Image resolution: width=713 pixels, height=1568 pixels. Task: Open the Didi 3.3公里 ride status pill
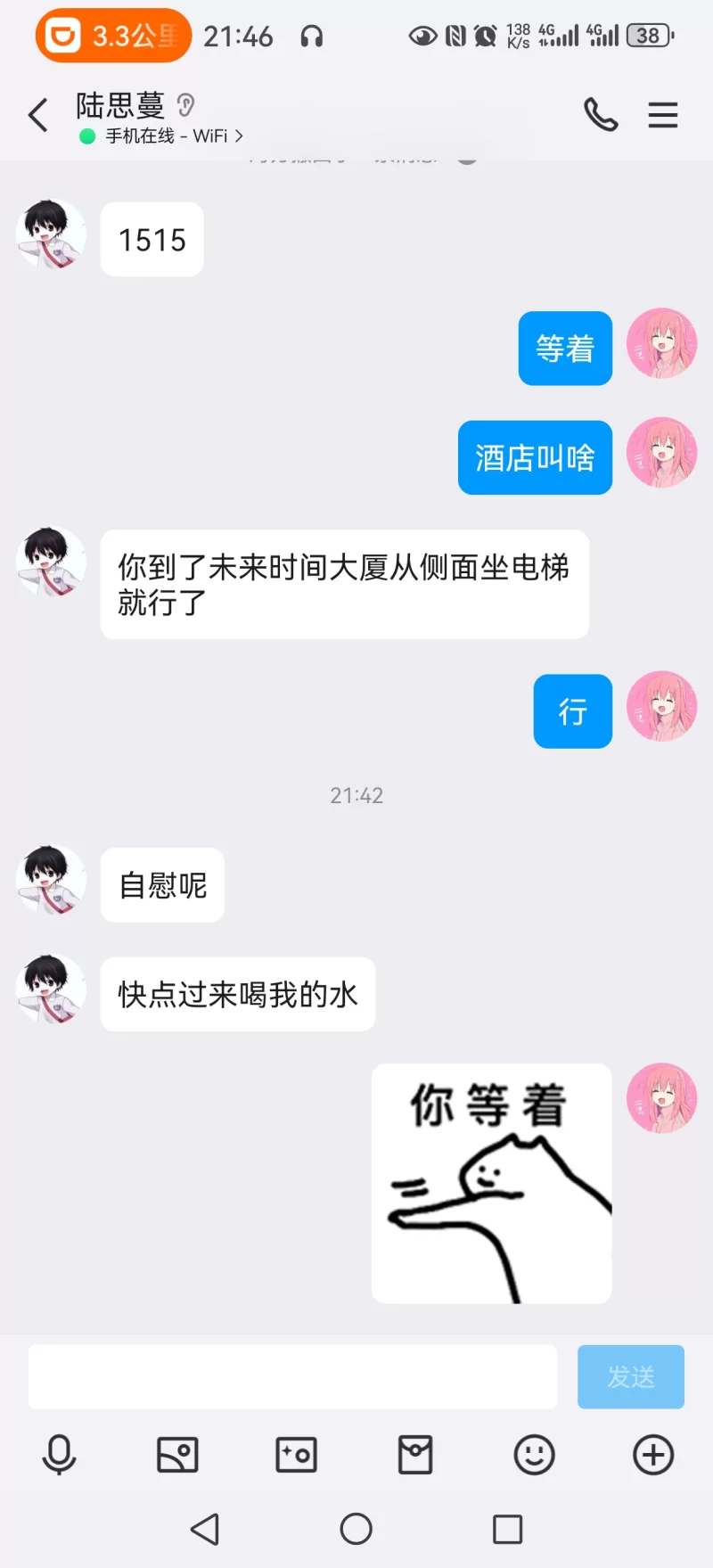[x=113, y=36]
